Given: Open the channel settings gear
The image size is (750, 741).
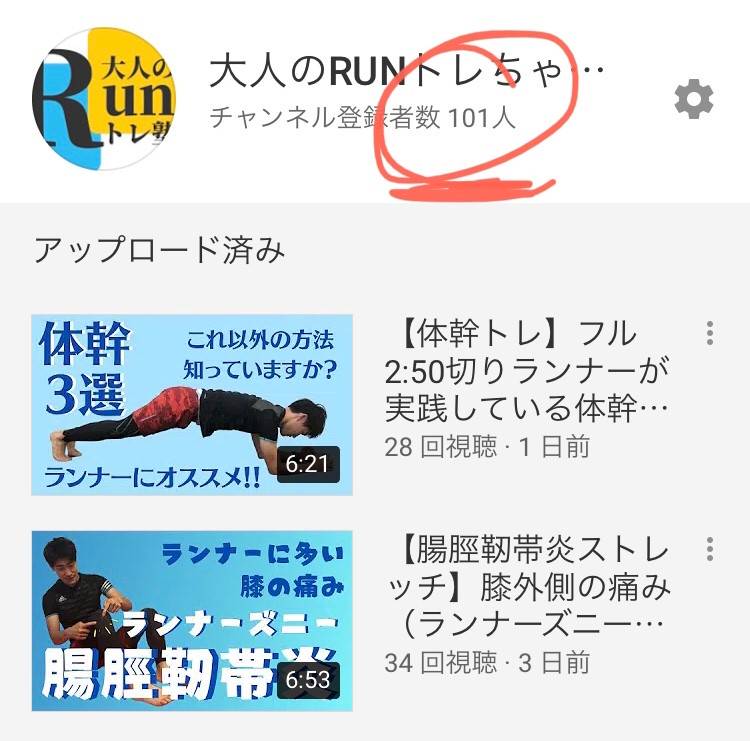Looking at the screenshot, I should [694, 99].
